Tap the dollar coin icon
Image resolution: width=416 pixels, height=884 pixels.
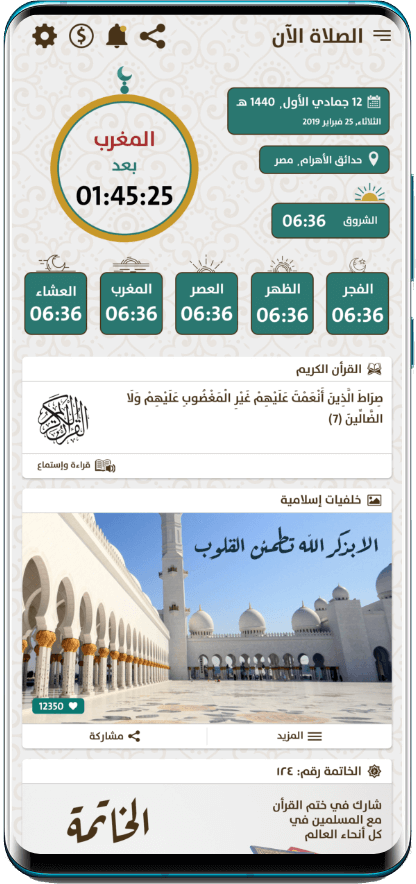point(81,36)
